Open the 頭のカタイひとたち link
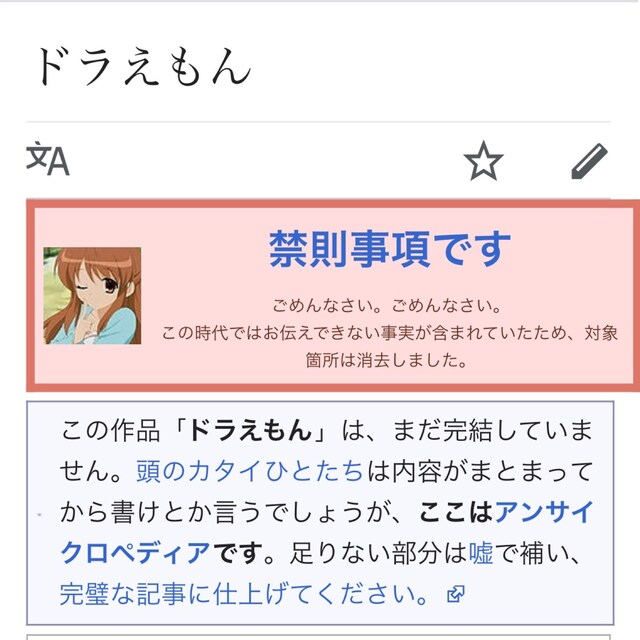The width and height of the screenshot is (640, 640). tap(249, 470)
